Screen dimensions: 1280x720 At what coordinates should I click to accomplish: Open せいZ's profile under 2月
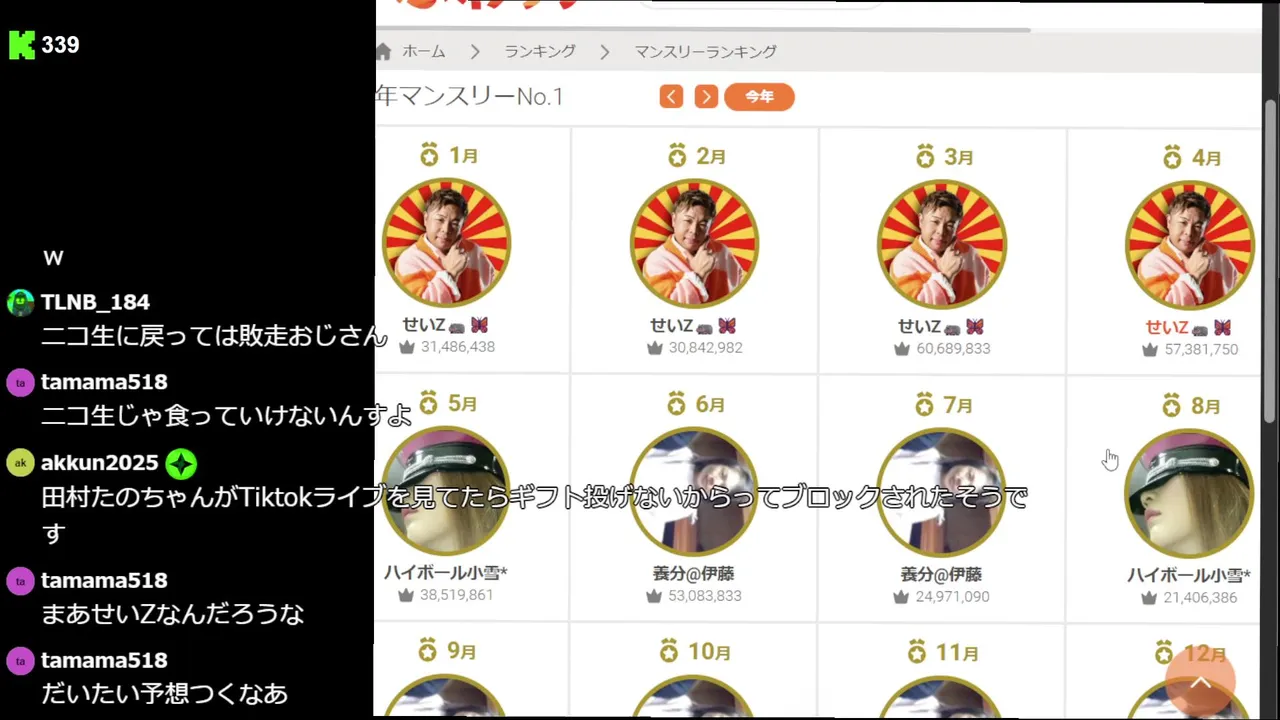click(694, 243)
